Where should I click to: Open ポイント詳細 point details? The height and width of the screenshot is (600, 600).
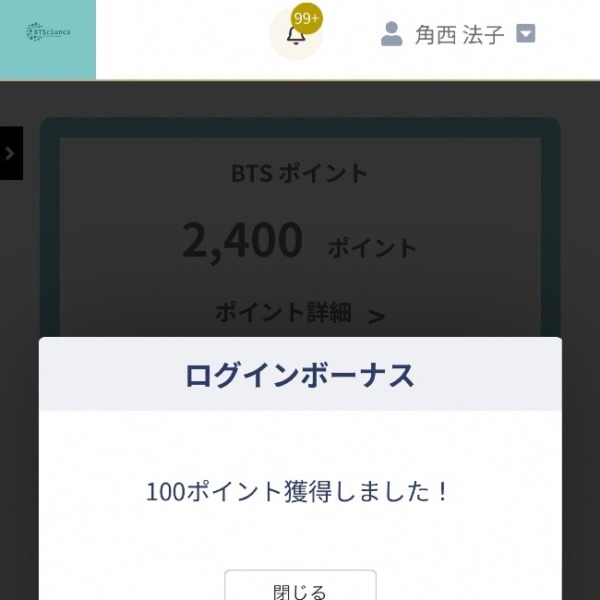(299, 313)
